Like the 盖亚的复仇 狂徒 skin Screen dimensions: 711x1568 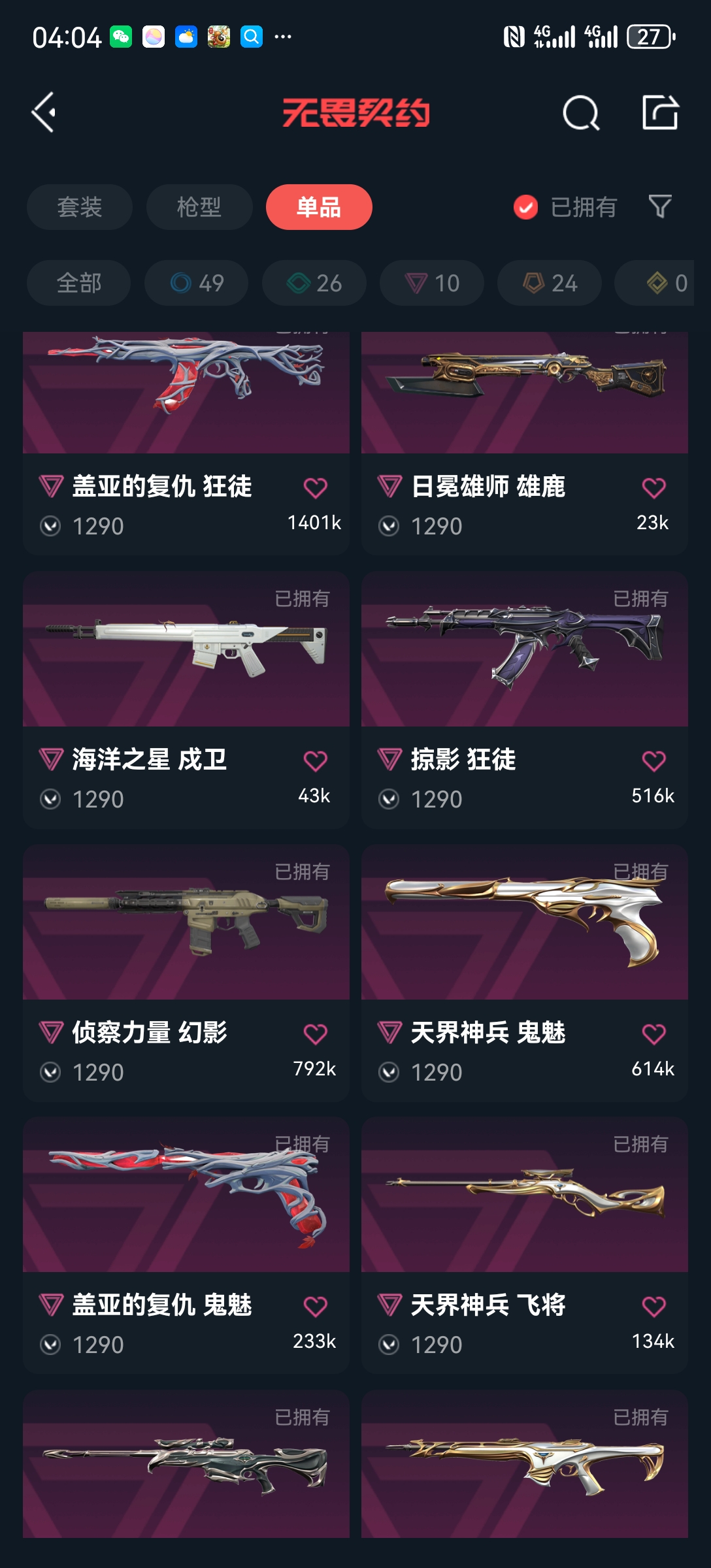coord(315,488)
